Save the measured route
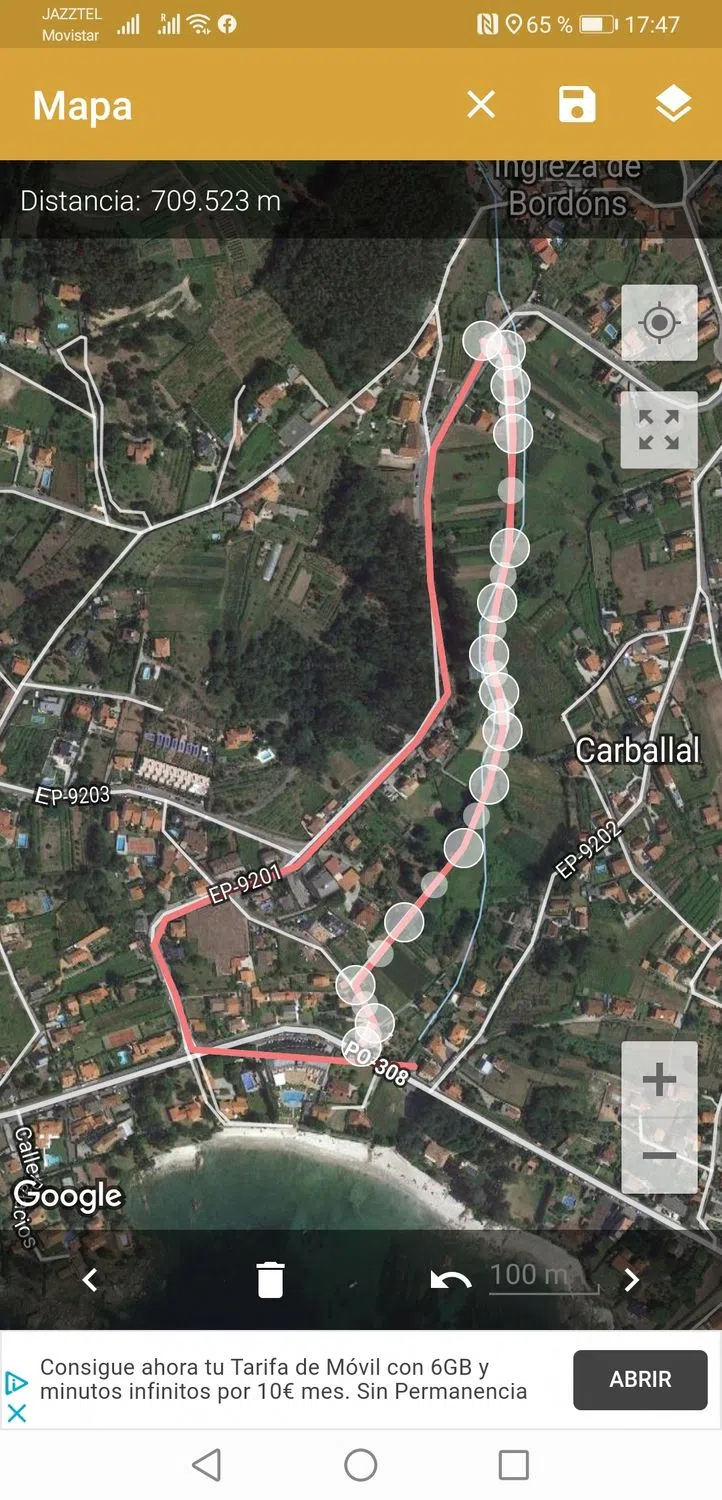The height and width of the screenshot is (1500, 722). pyautogui.click(x=577, y=104)
